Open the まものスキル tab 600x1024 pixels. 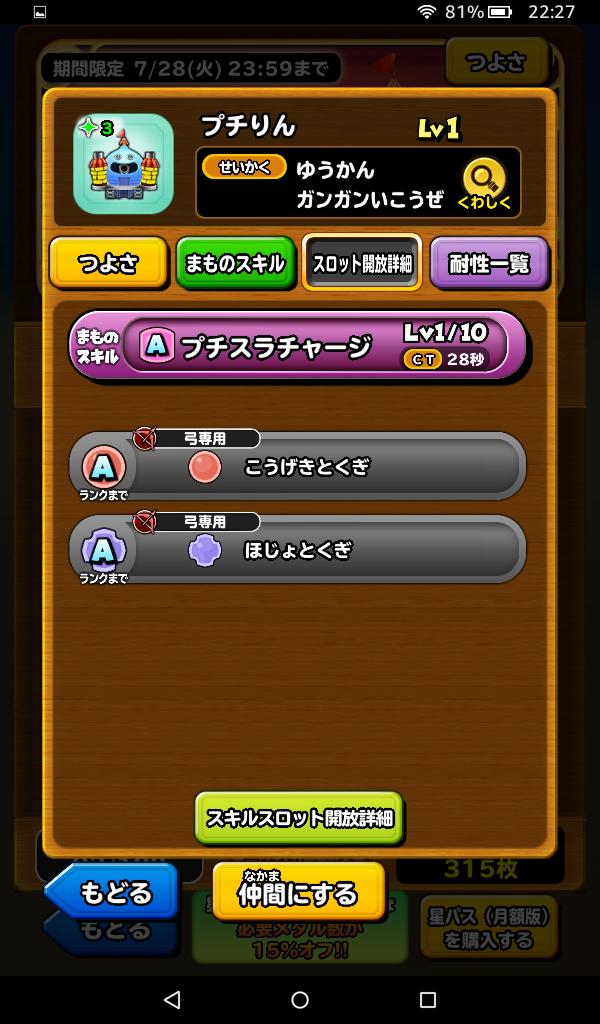pyautogui.click(x=236, y=264)
